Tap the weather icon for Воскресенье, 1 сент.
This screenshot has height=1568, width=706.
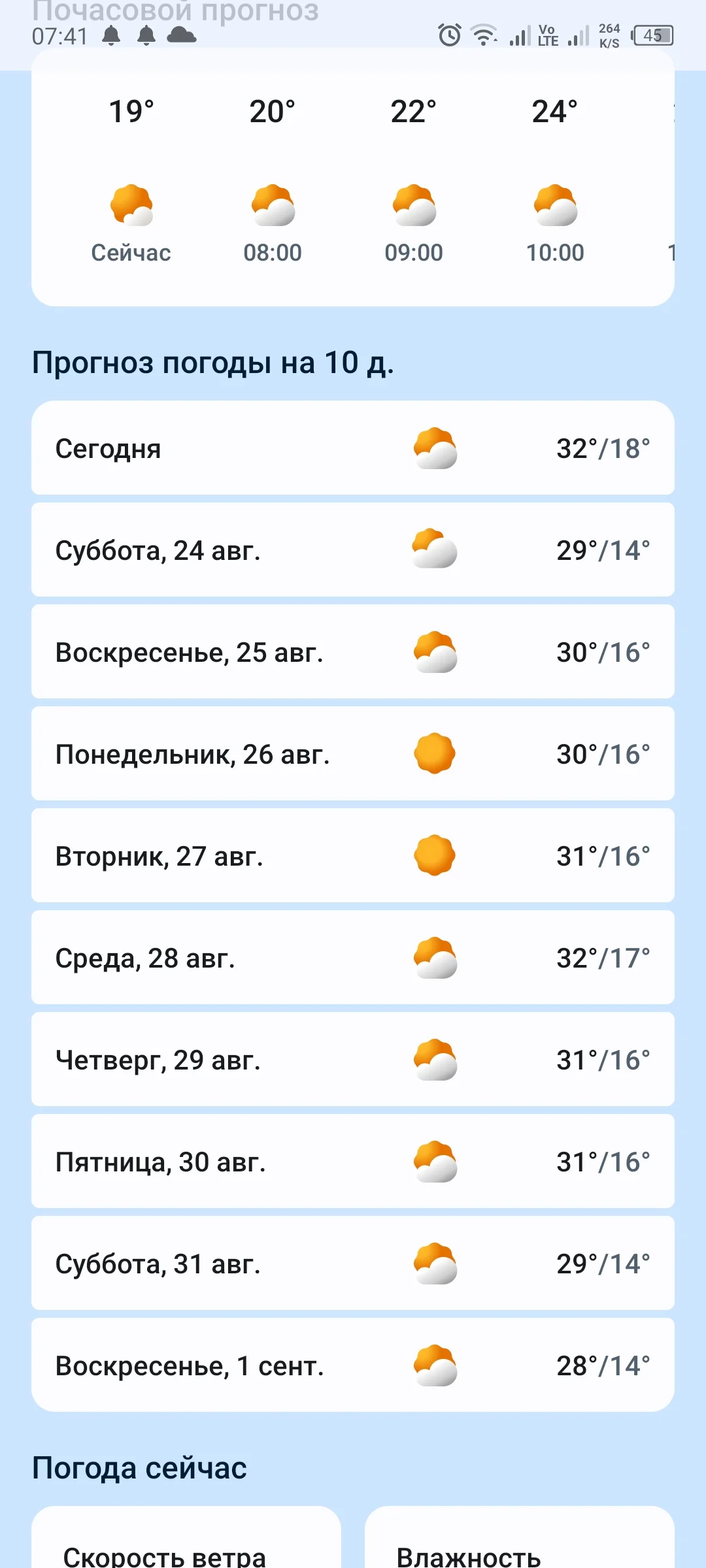click(435, 1366)
